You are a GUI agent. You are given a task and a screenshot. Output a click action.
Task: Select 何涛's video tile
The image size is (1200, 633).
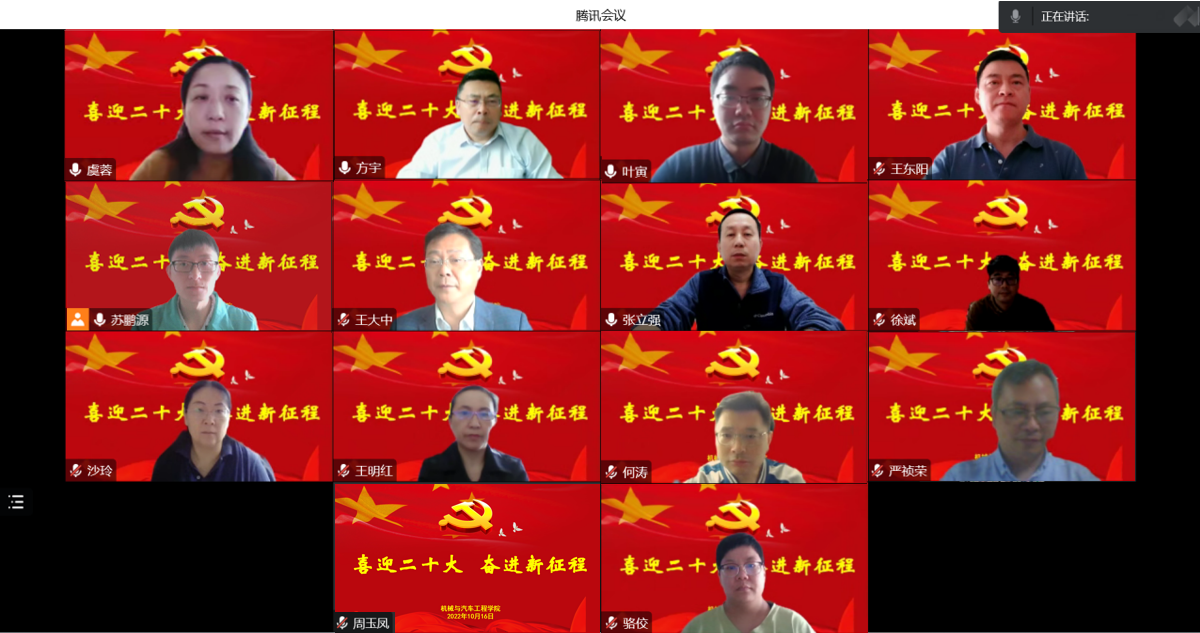[x=734, y=407]
